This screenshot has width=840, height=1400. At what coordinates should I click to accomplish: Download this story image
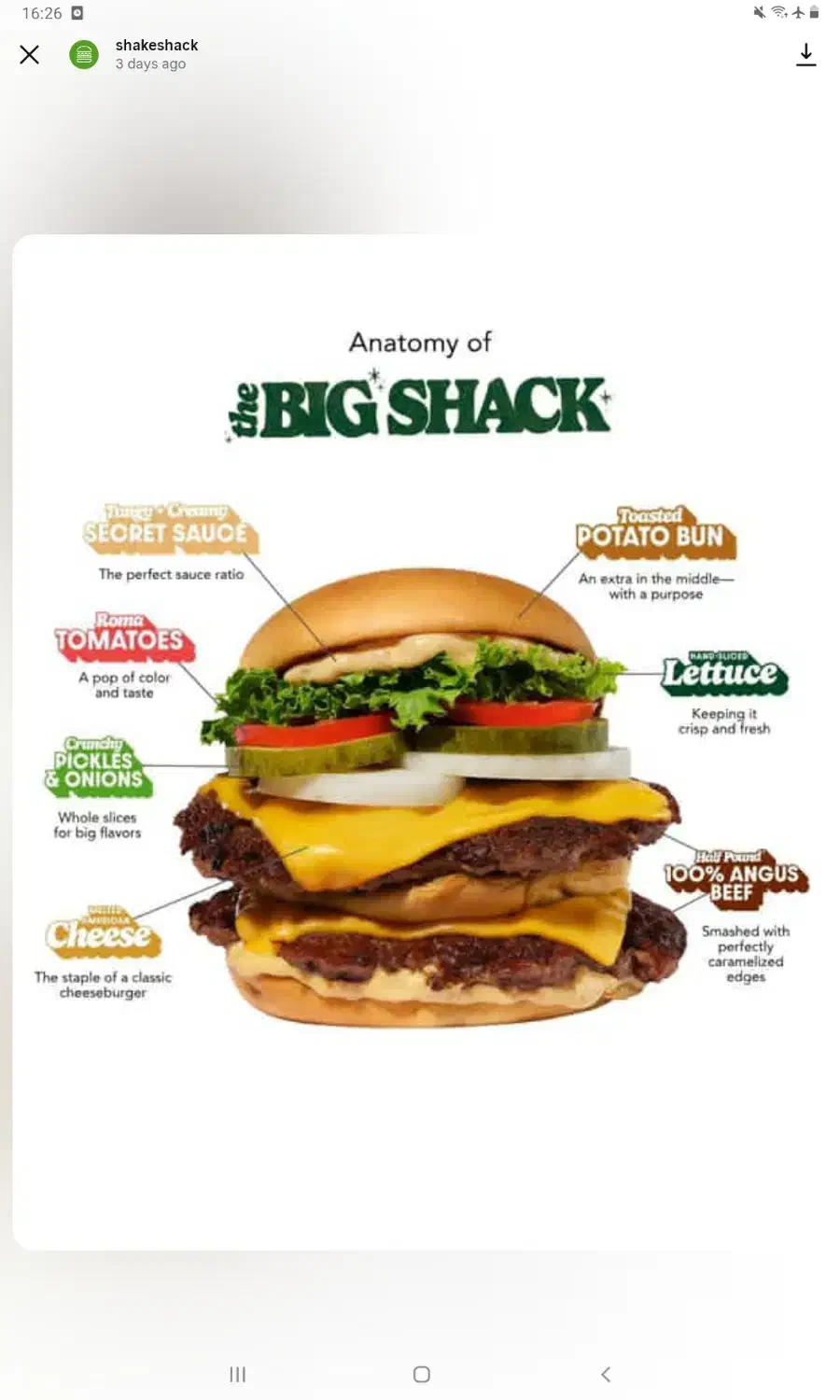[x=806, y=55]
